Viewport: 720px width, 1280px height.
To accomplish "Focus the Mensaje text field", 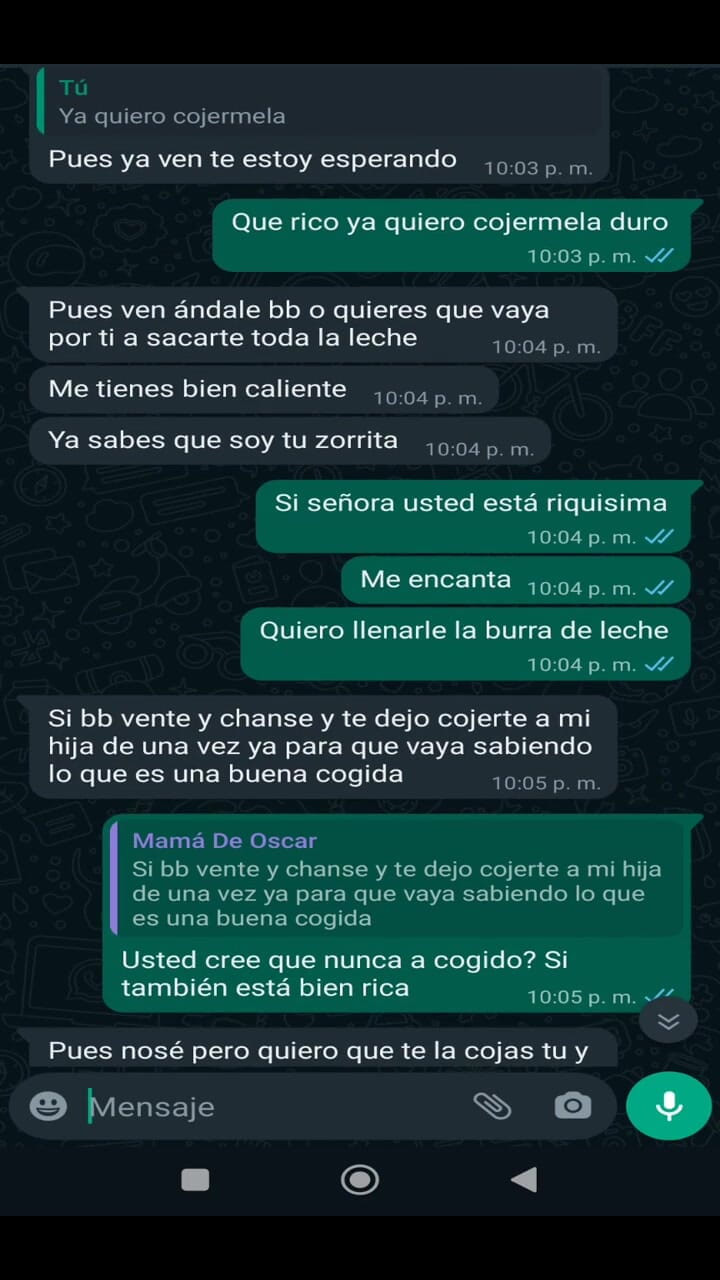I will (x=270, y=1107).
